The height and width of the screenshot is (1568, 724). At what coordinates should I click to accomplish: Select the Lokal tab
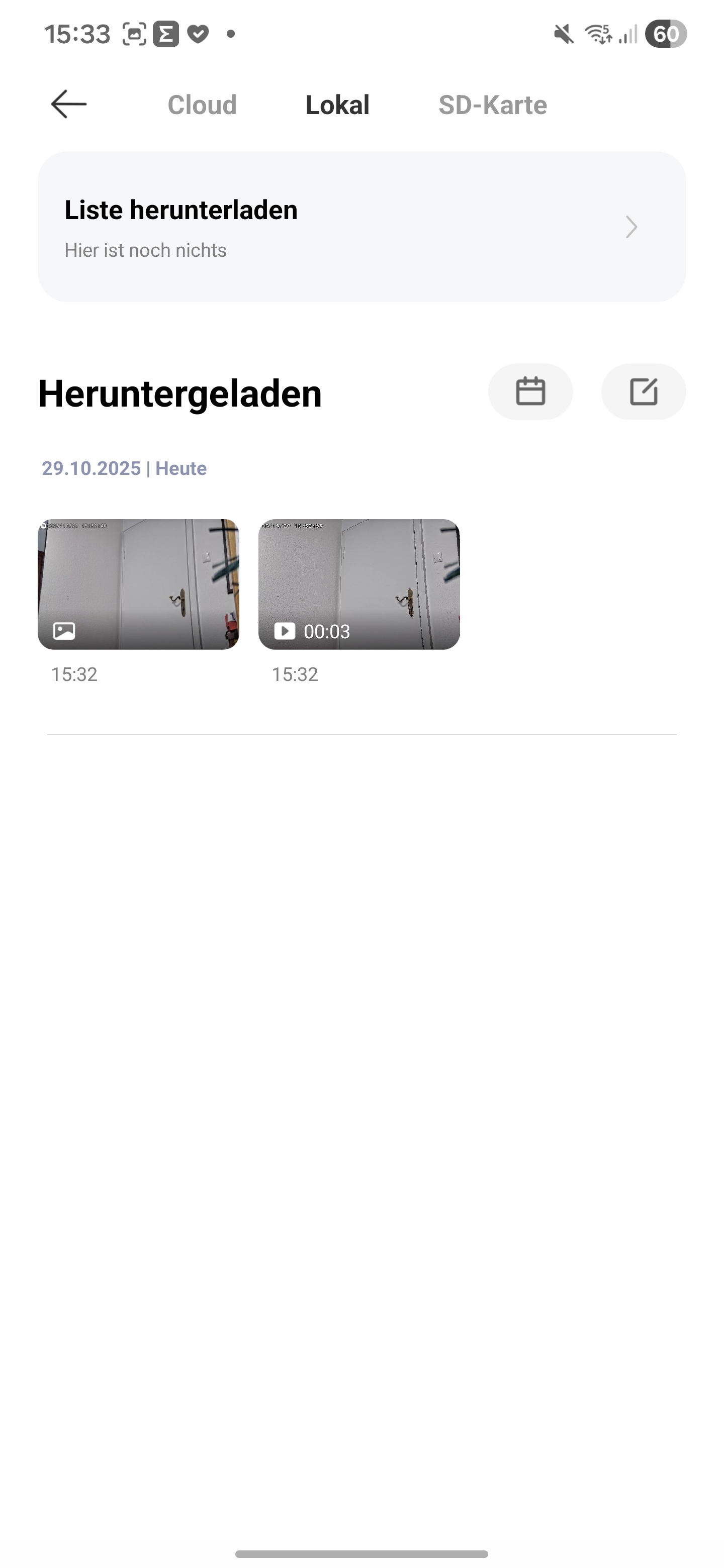(x=337, y=105)
